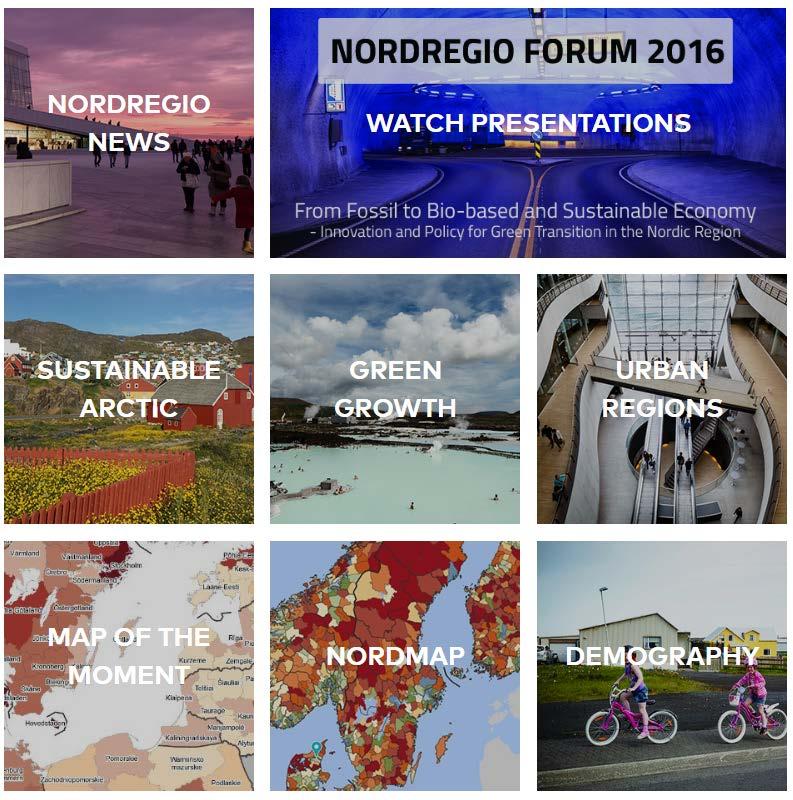
Task: Go to the Urban Regions tile
Action: pos(661,390)
